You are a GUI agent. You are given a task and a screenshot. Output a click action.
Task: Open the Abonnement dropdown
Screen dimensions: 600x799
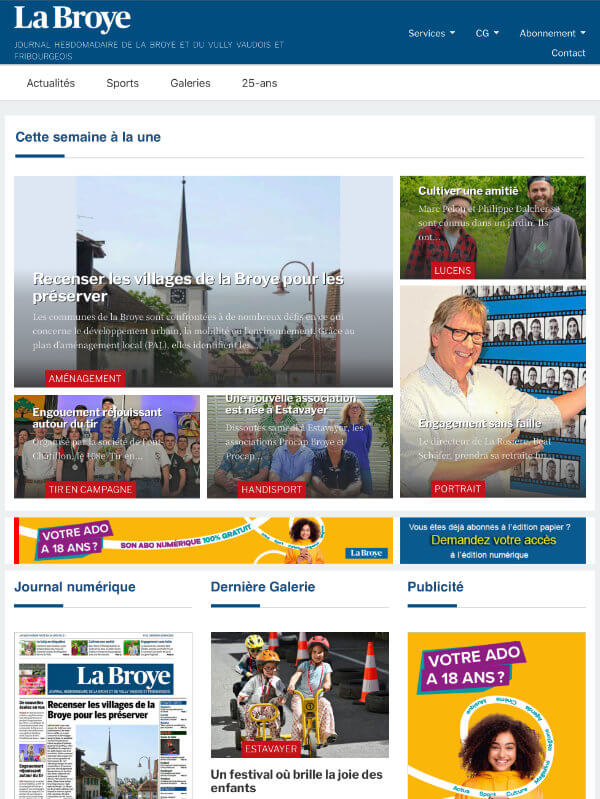(552, 33)
